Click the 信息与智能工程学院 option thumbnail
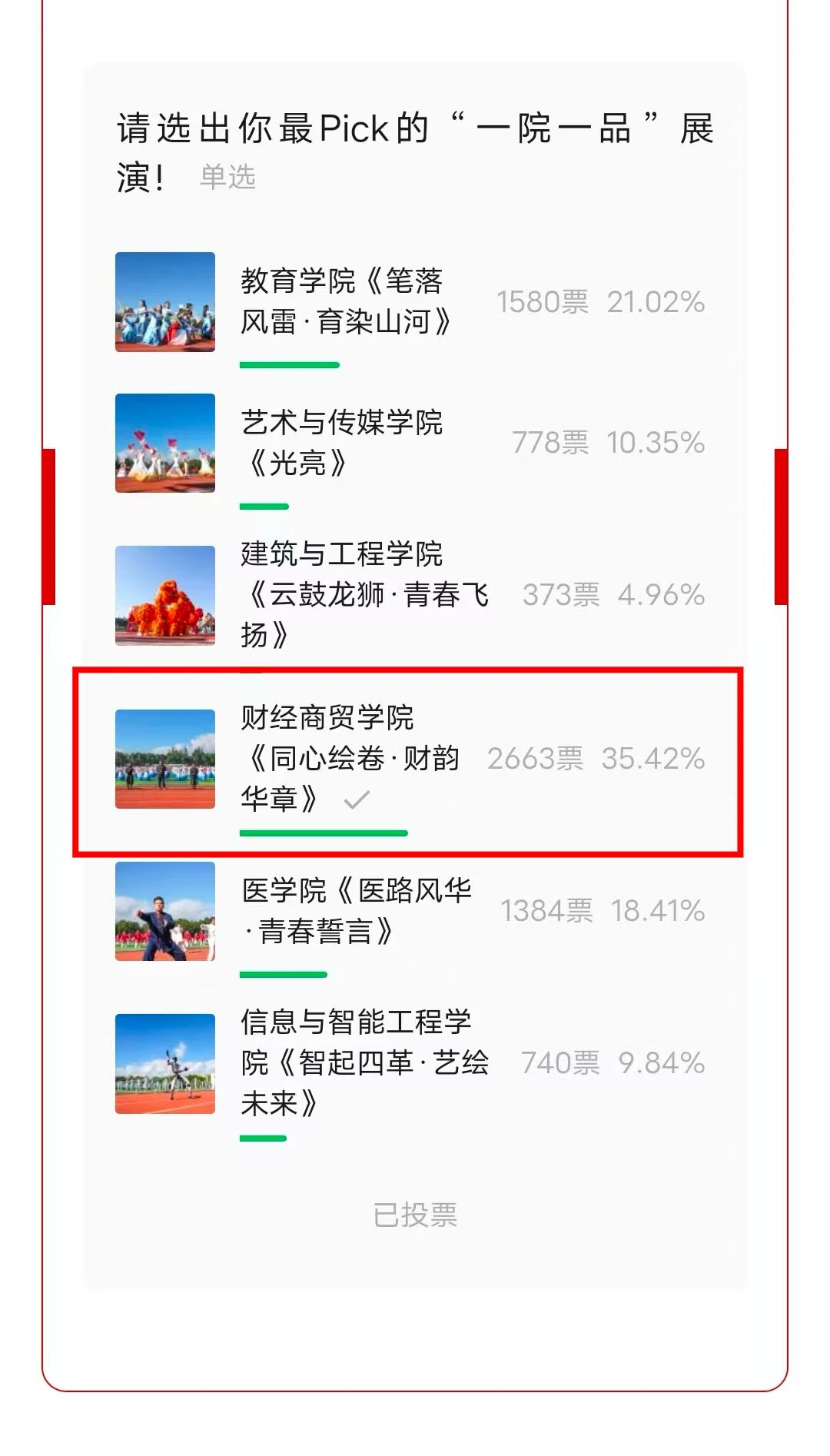This screenshot has height=1456, width=830. [166, 1065]
